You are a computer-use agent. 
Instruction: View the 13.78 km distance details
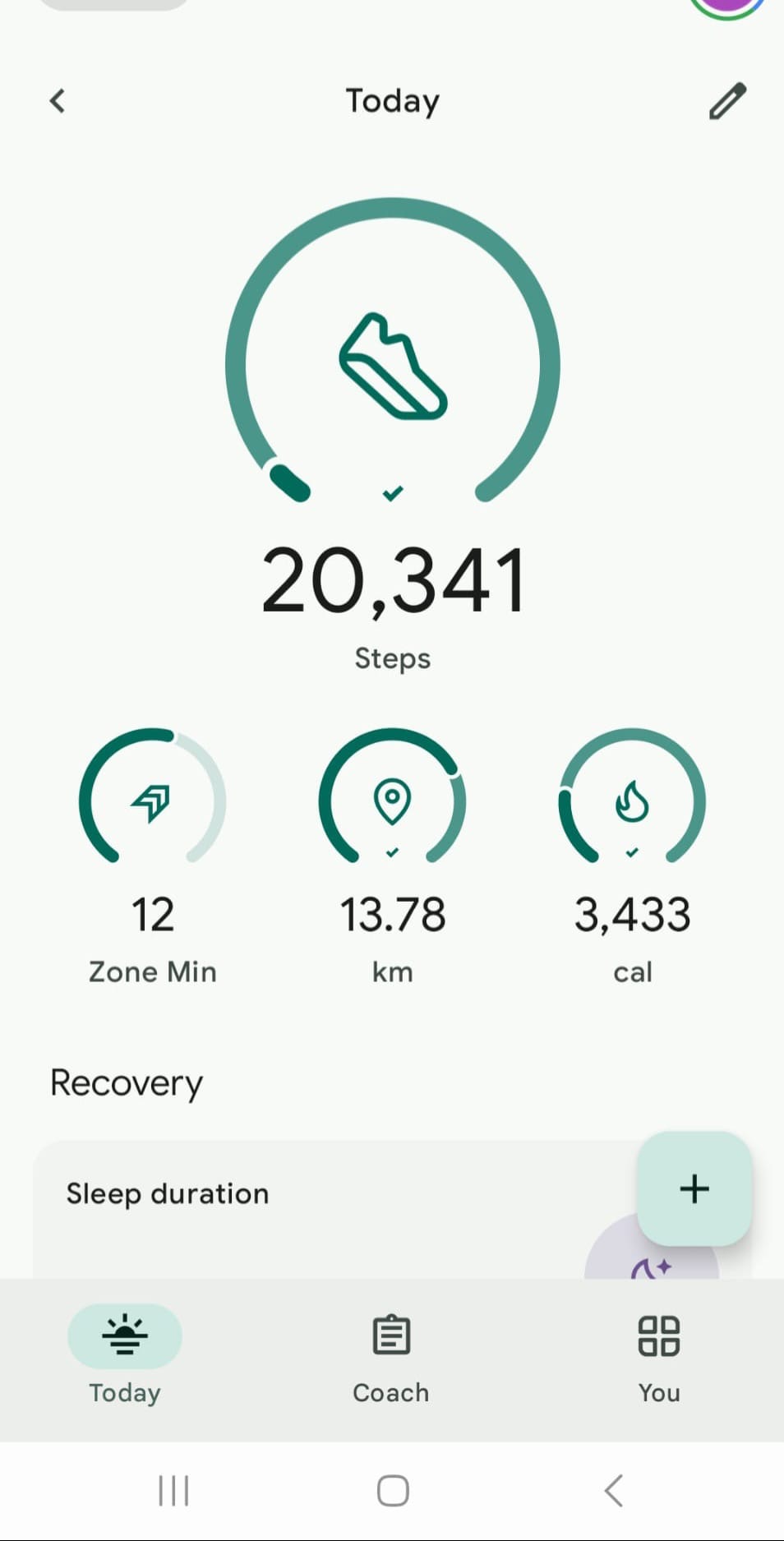[393, 855]
